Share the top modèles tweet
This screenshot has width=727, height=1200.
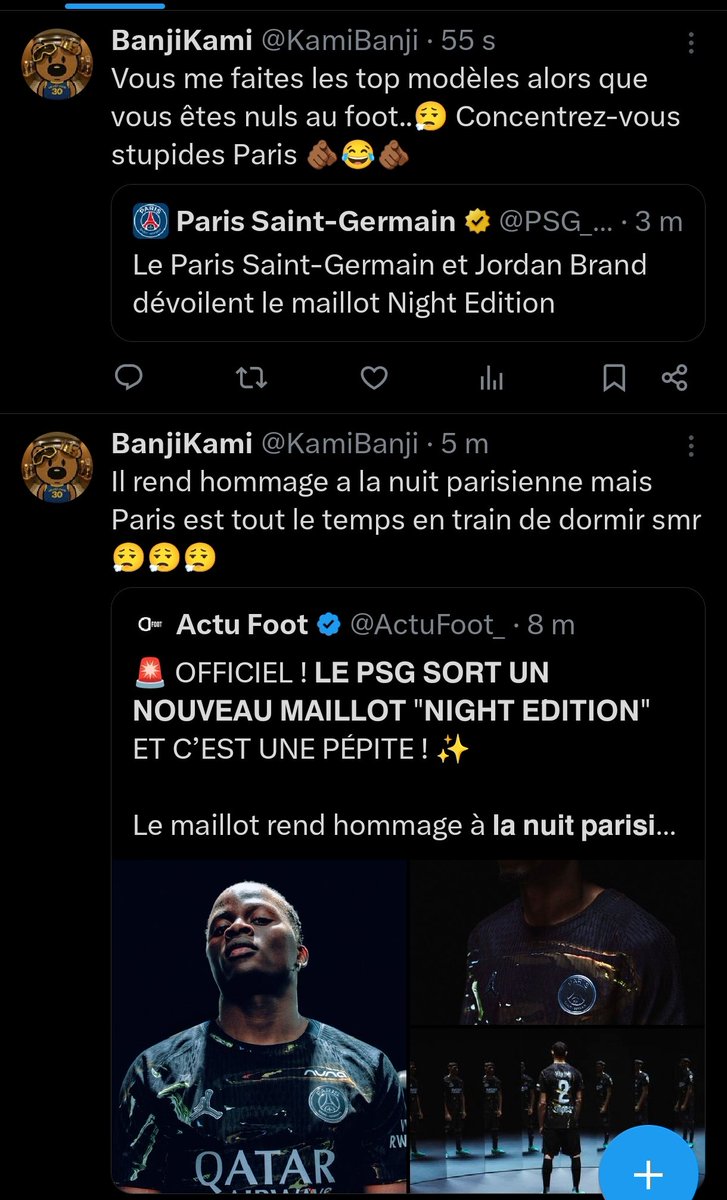[675, 377]
